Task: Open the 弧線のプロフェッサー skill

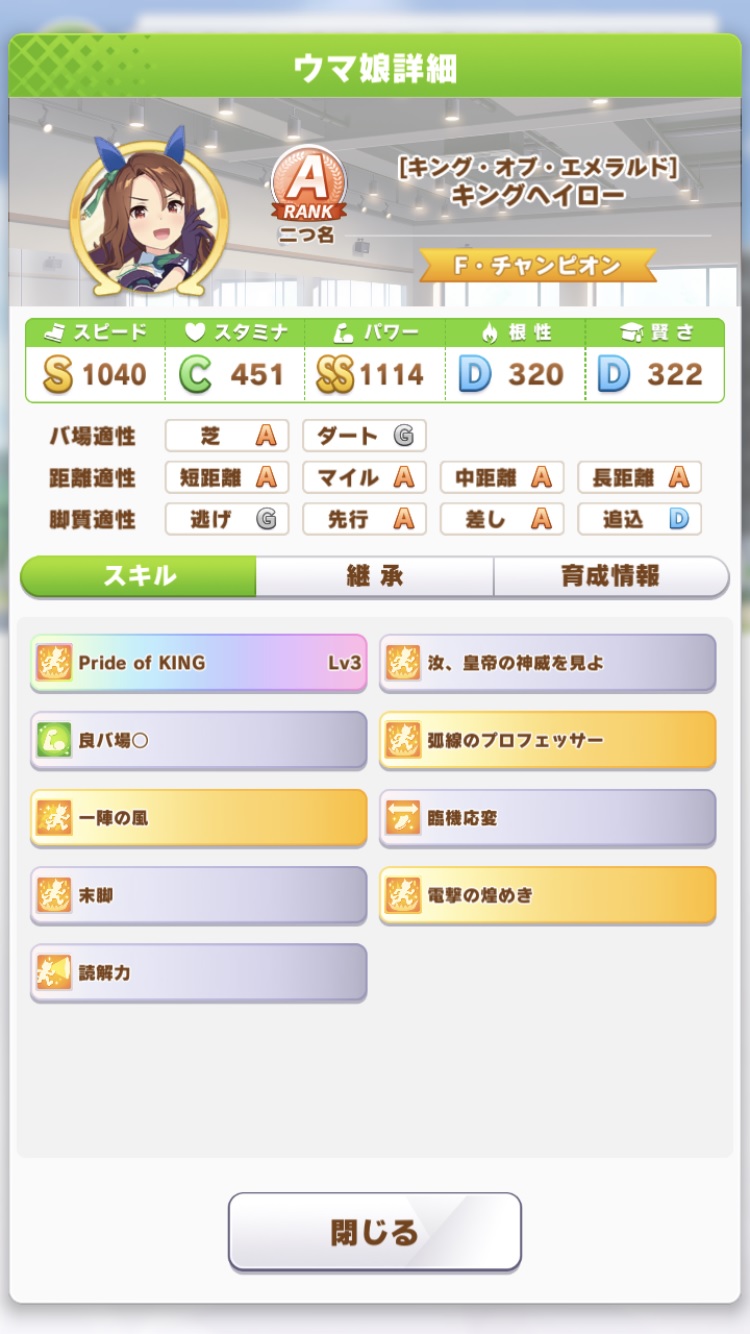Action: click(547, 740)
